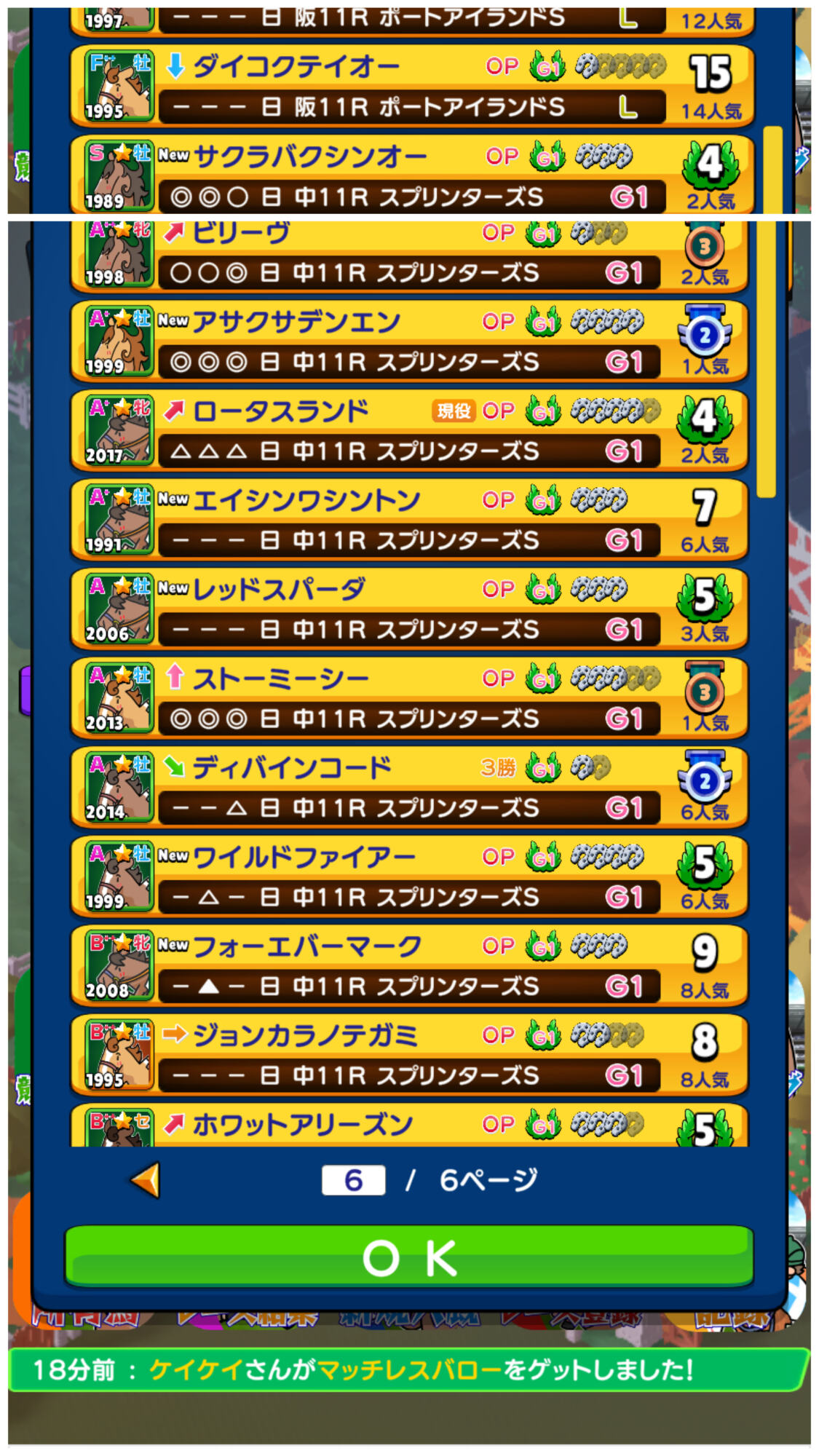Edit the page number field showing 6

tap(353, 1180)
